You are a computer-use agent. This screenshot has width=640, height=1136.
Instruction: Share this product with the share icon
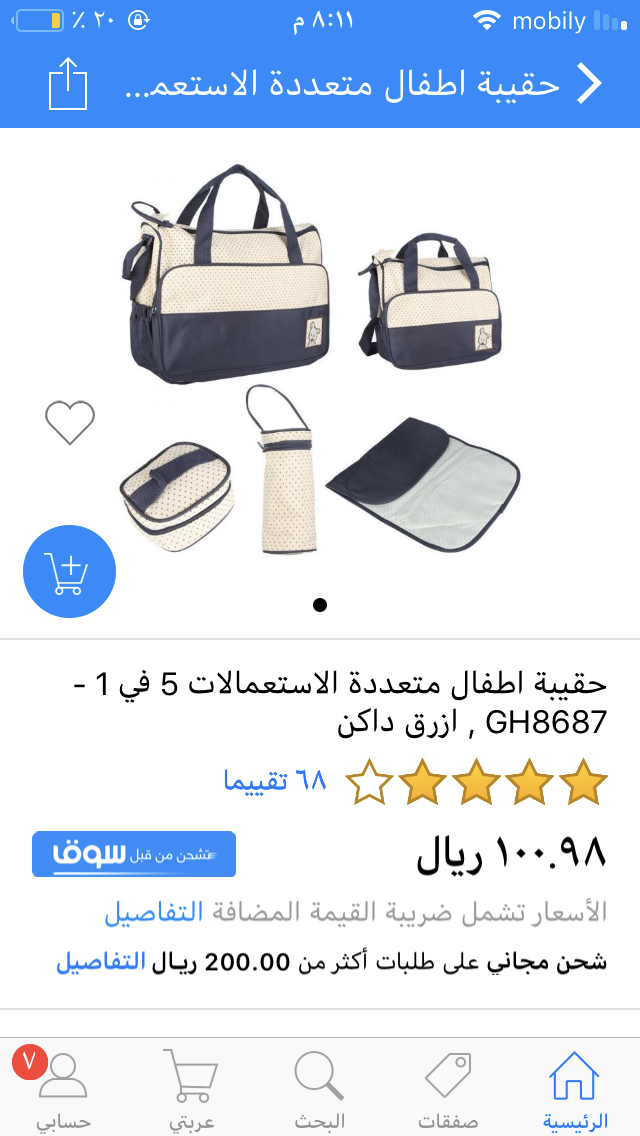[69, 84]
